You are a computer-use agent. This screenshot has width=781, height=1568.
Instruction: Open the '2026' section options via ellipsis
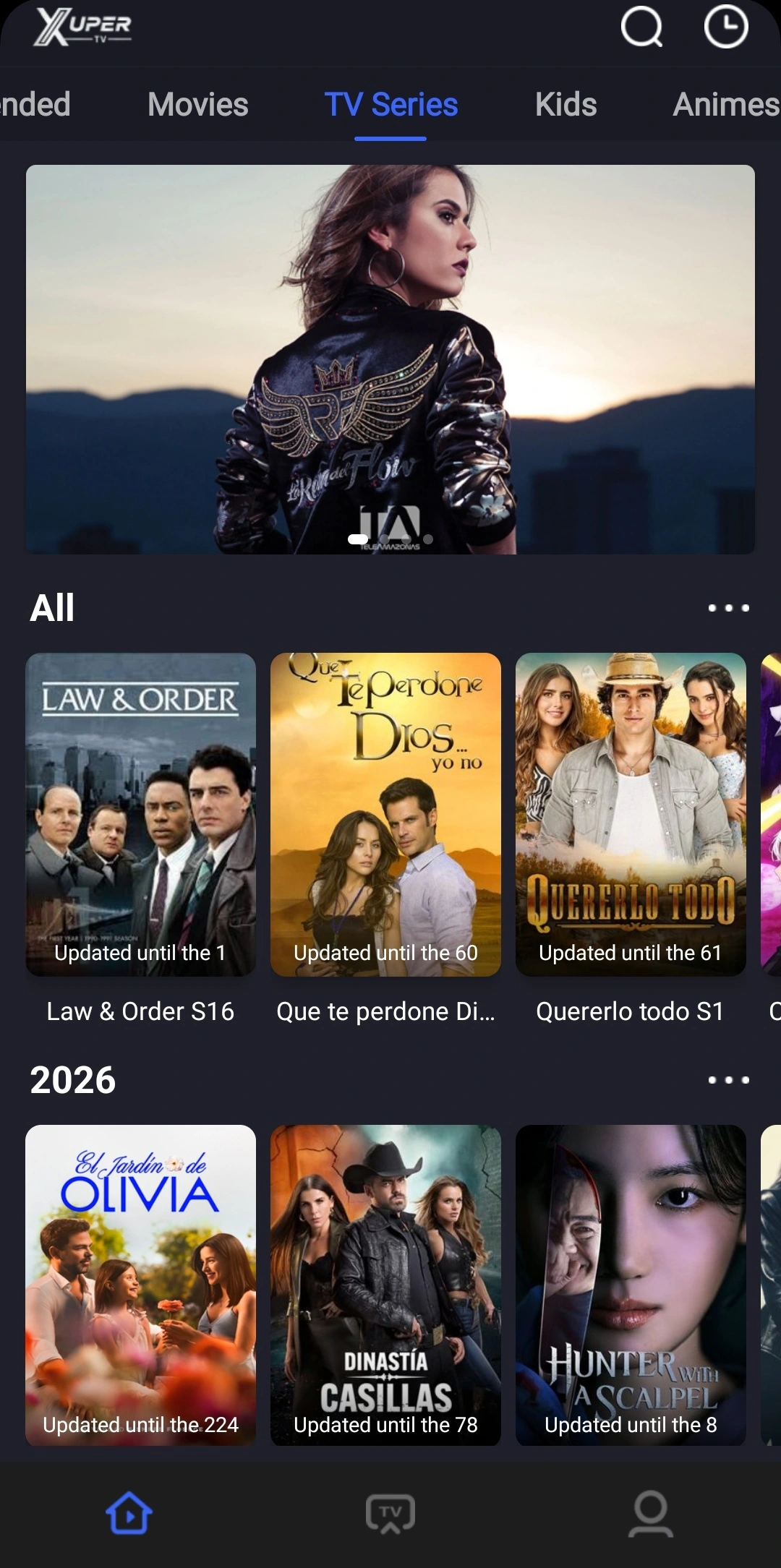[x=728, y=1079]
